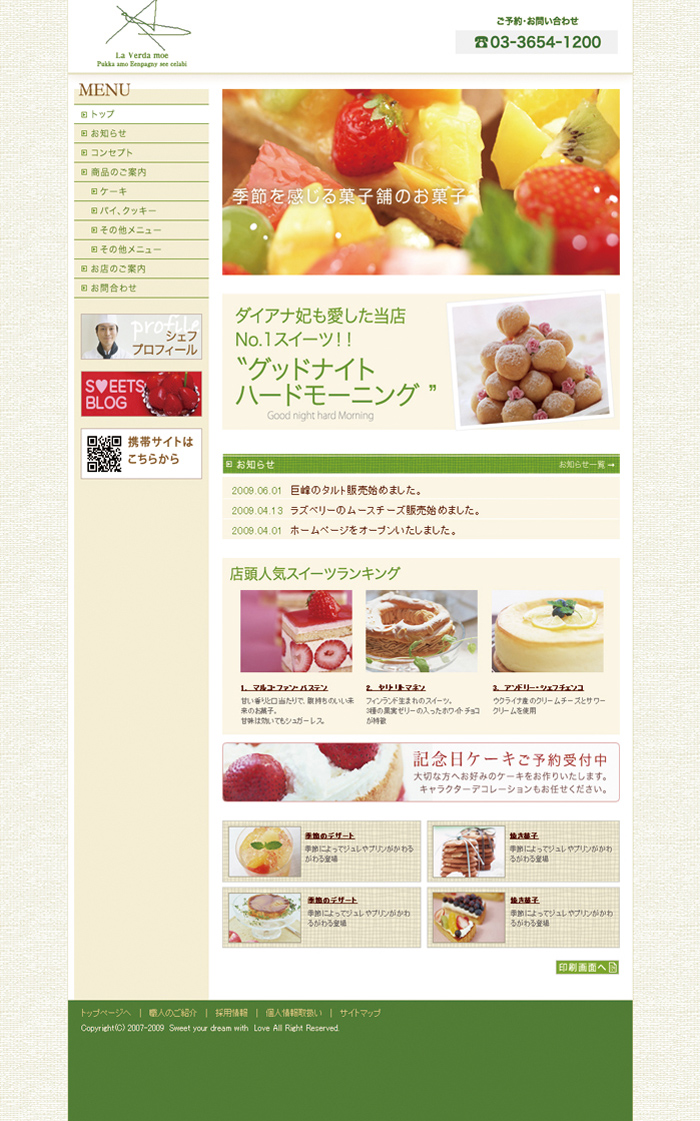Screen dimensions: 700x1121
Task: Select 商品のご案内 in the menu
Action: coord(118,172)
